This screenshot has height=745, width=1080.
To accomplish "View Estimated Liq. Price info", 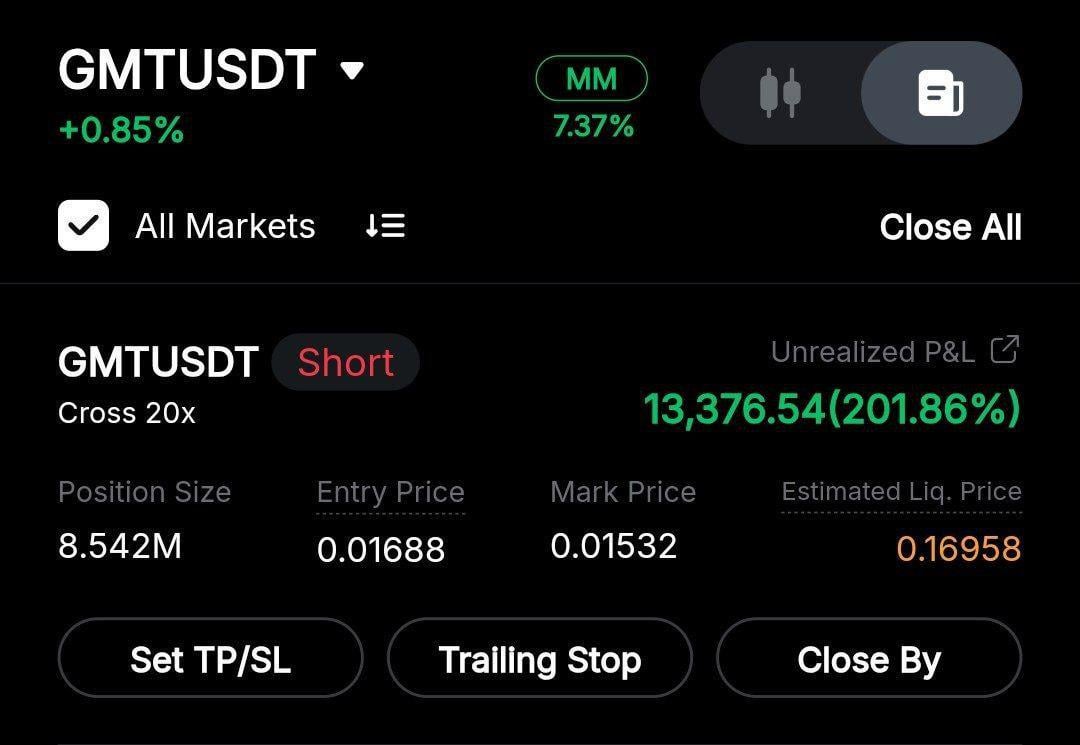I will coord(900,492).
